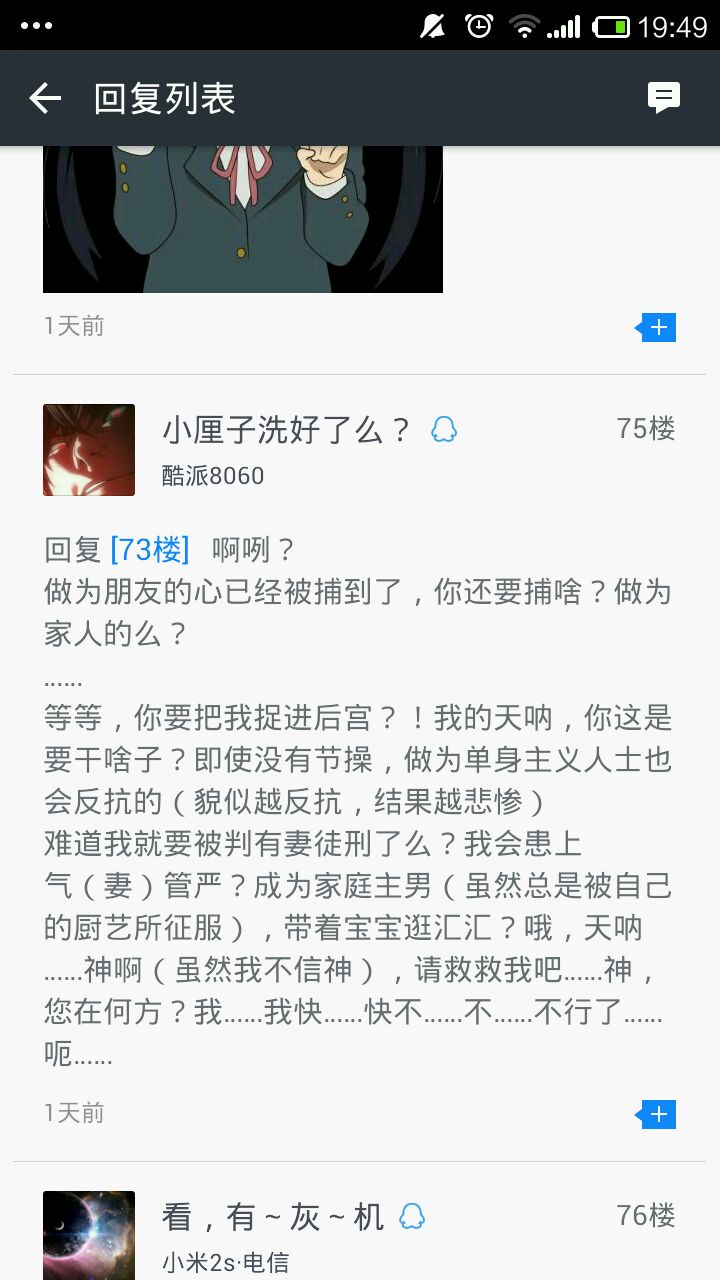Open the profile of 小厘子洗好了么？

(x=287, y=430)
